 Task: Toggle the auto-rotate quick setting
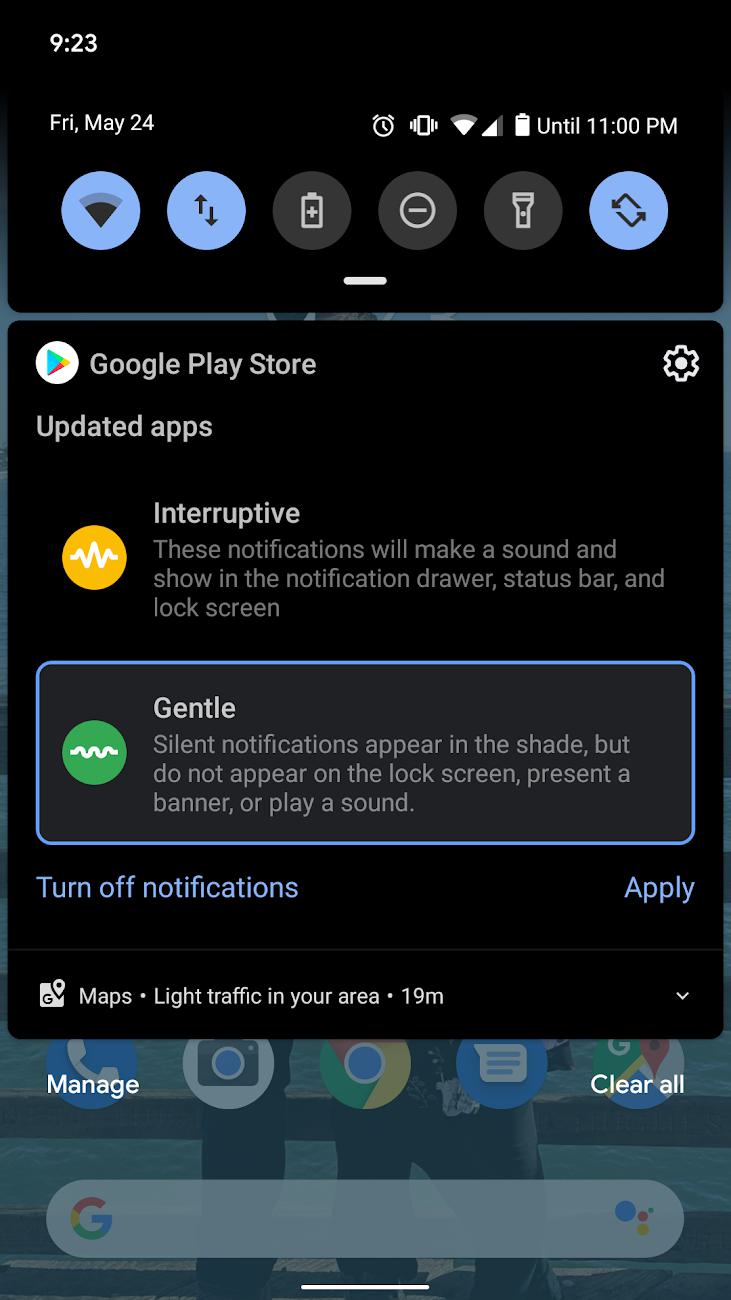[x=628, y=211]
